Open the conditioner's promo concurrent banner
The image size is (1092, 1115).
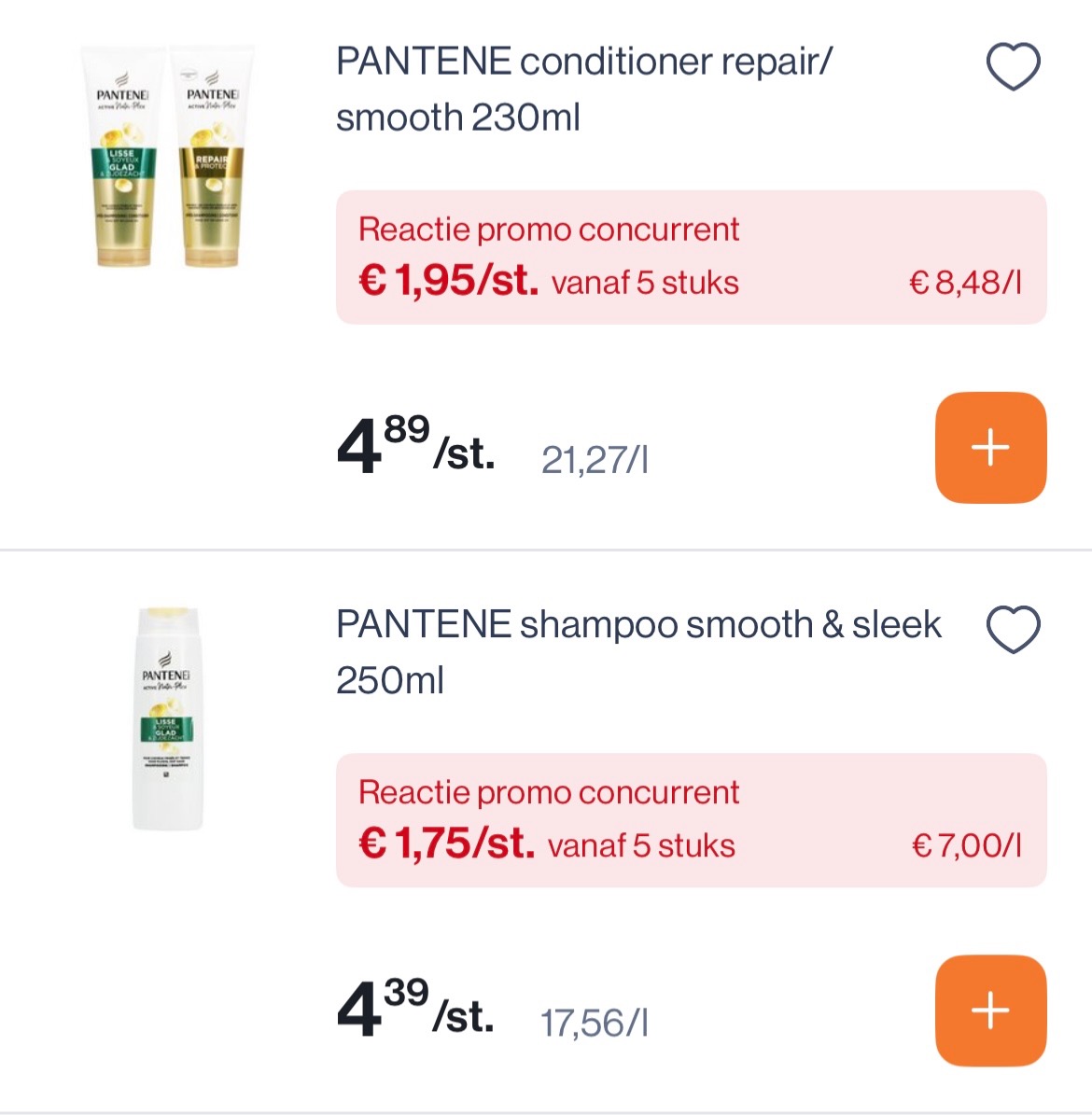[691, 257]
